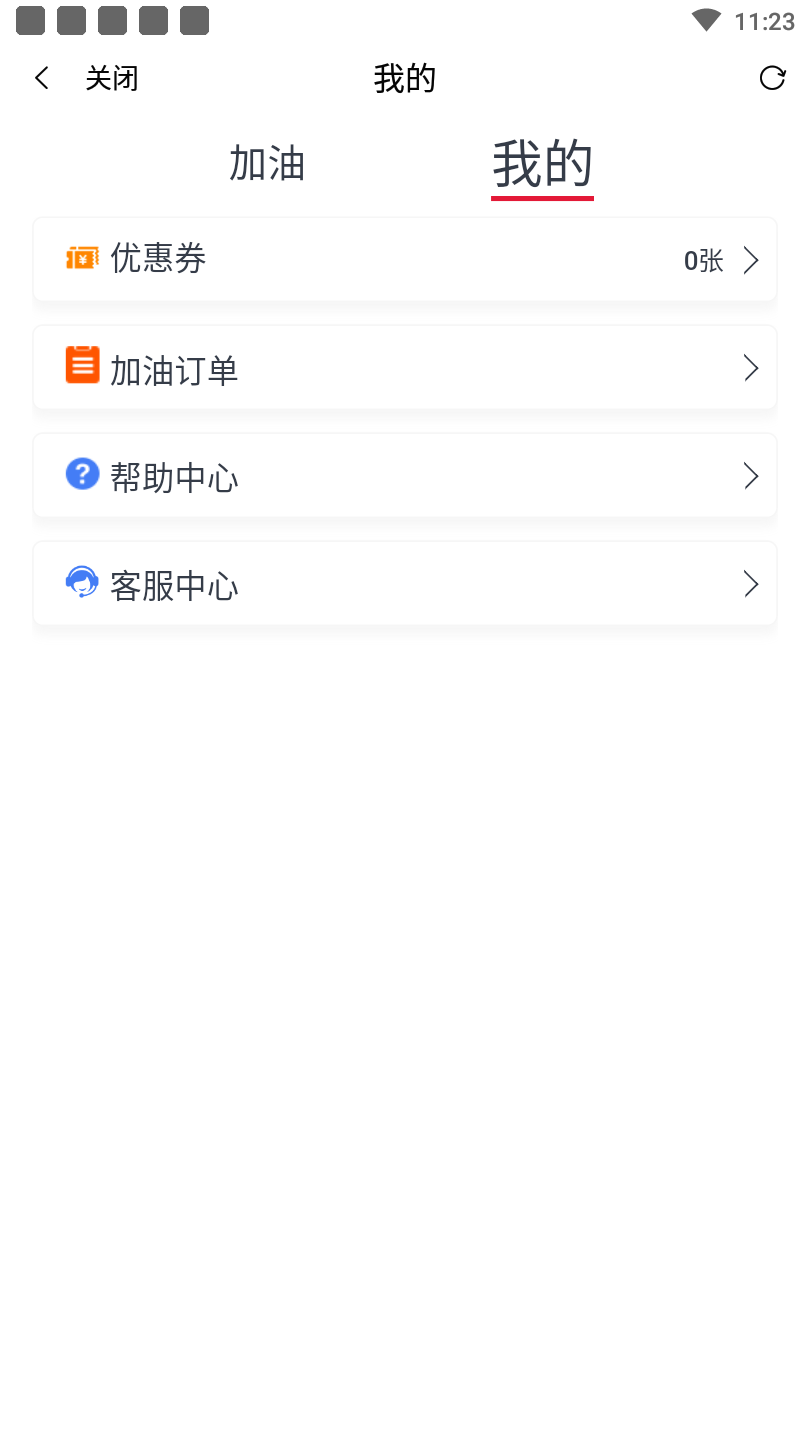Tap the Wi-Fi icon in the status bar

pos(706,19)
